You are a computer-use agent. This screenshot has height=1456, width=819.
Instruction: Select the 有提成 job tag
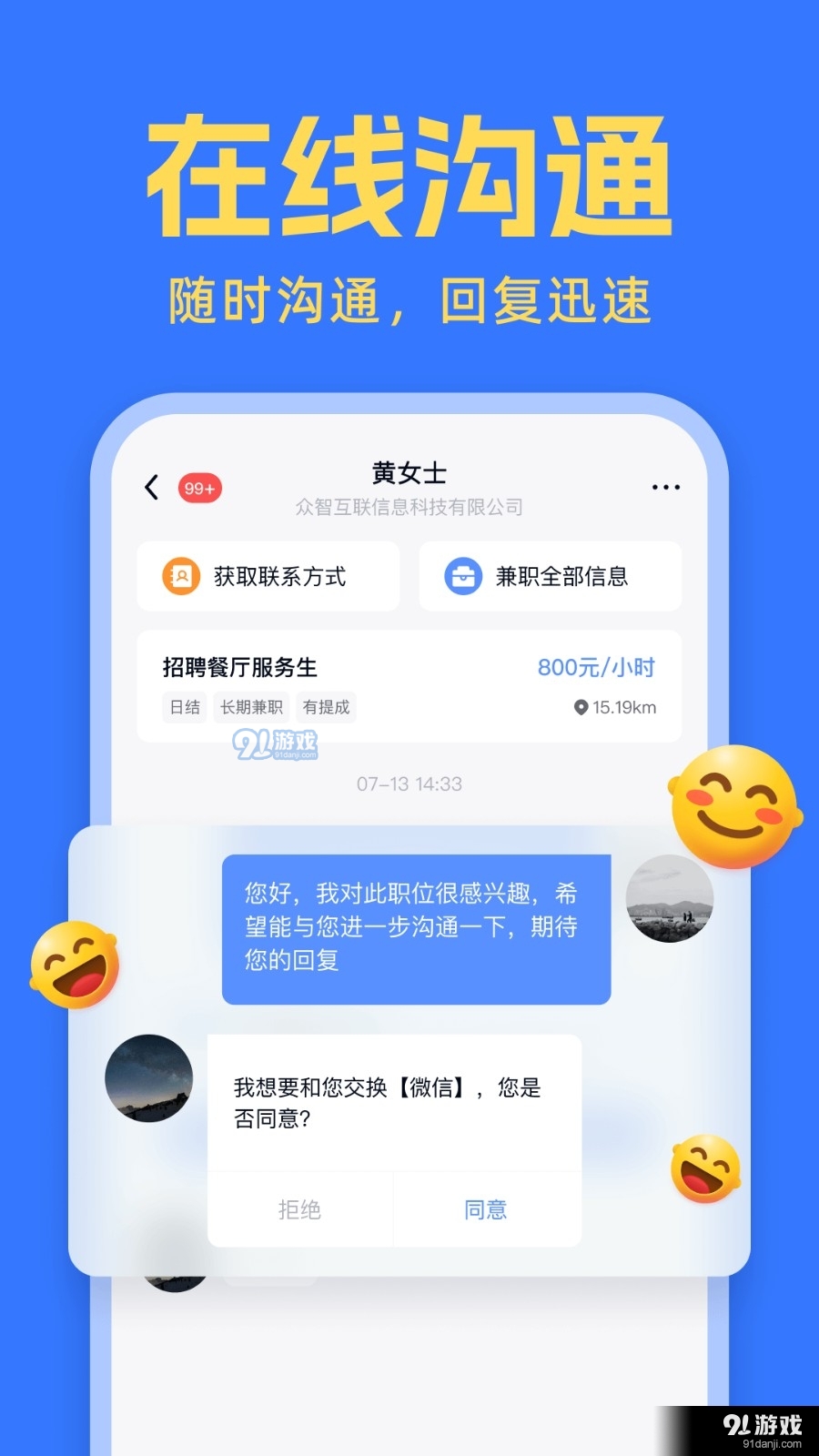tap(326, 707)
